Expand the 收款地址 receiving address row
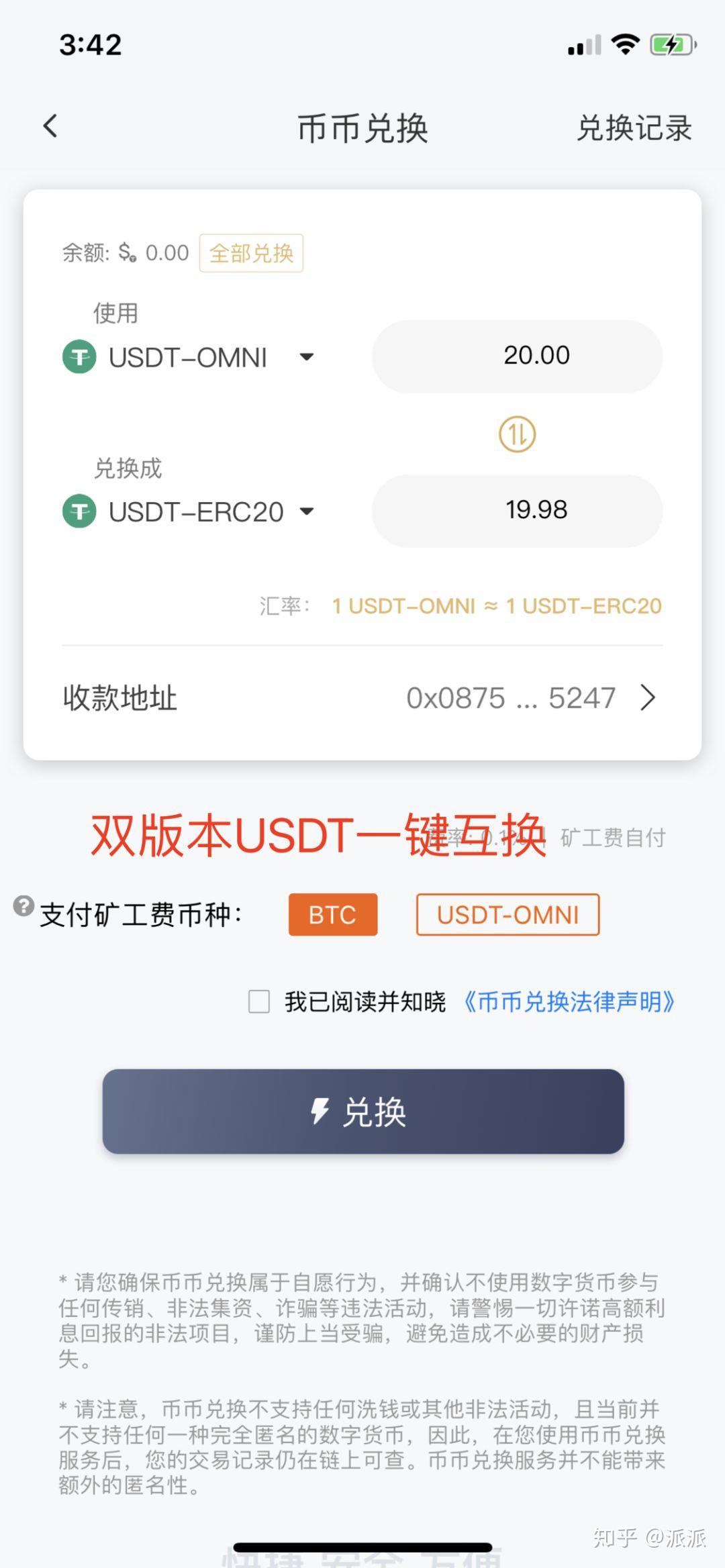The height and width of the screenshot is (1568, 725). [647, 698]
